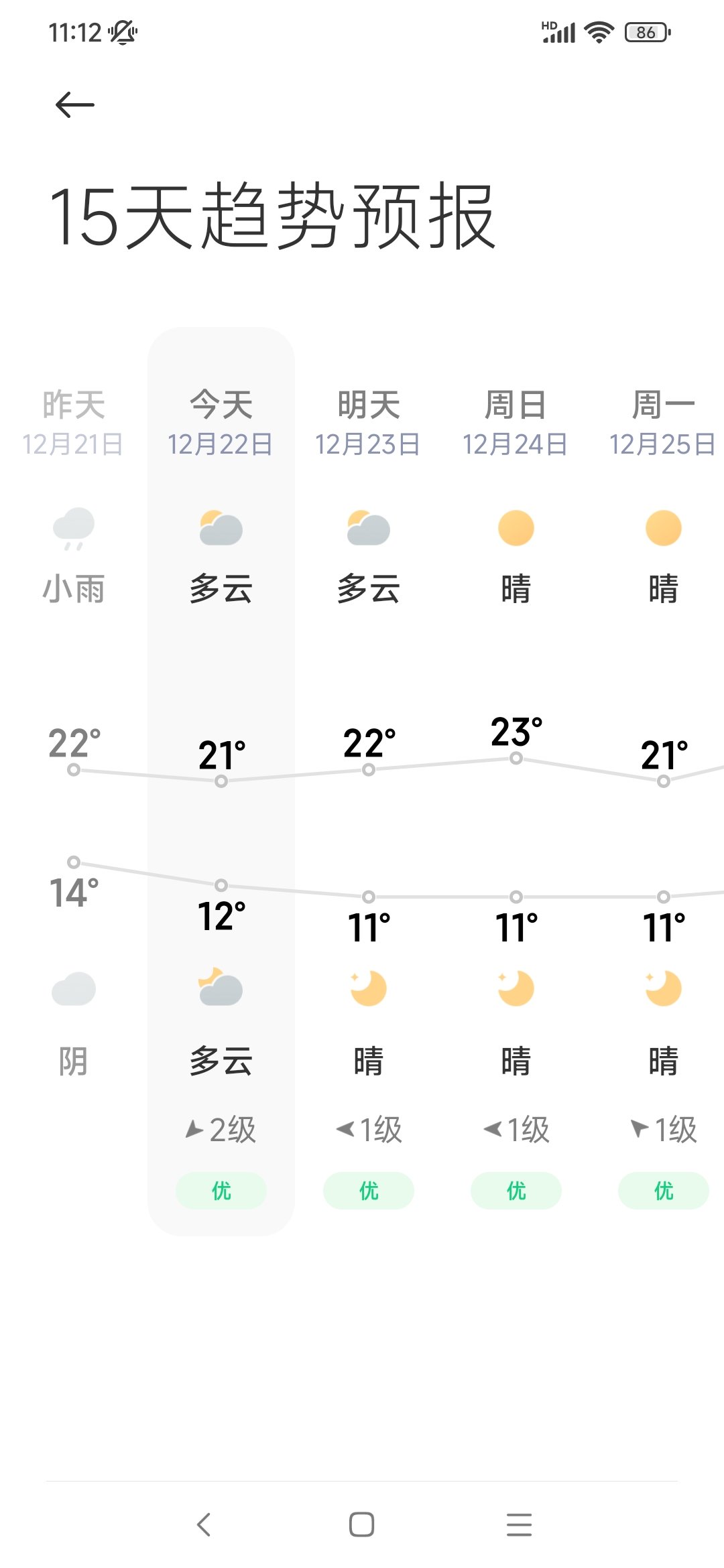
Task: Tap the back arrow above the forecast title
Action: click(74, 105)
